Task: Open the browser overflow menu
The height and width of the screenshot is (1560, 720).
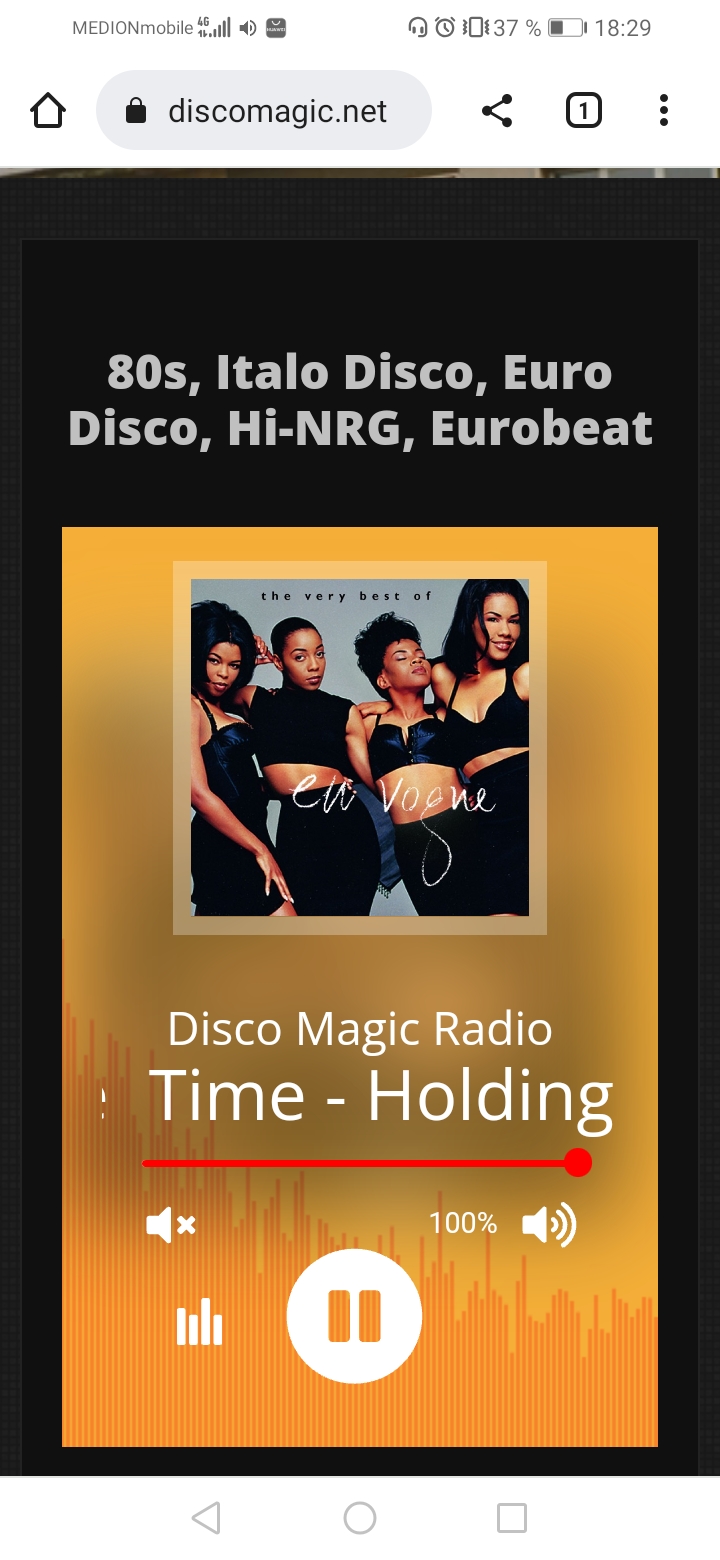Action: (663, 111)
